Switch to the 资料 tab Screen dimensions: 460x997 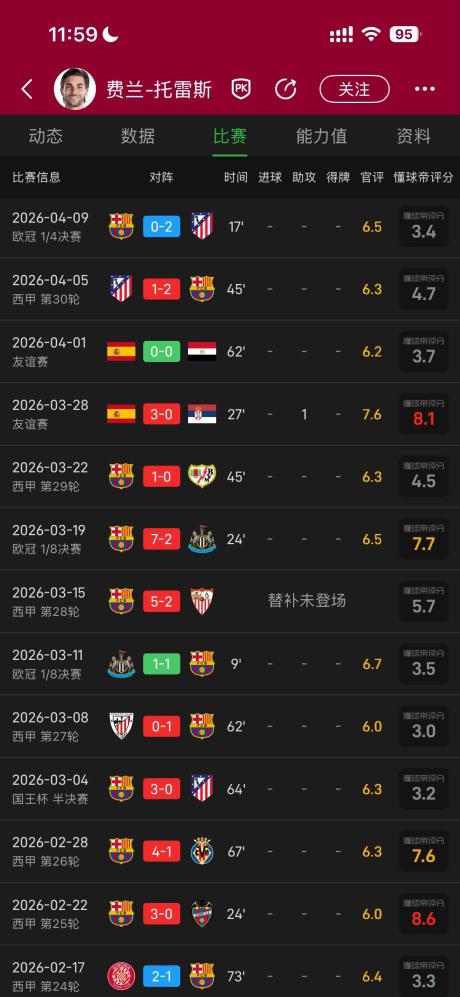pos(414,136)
